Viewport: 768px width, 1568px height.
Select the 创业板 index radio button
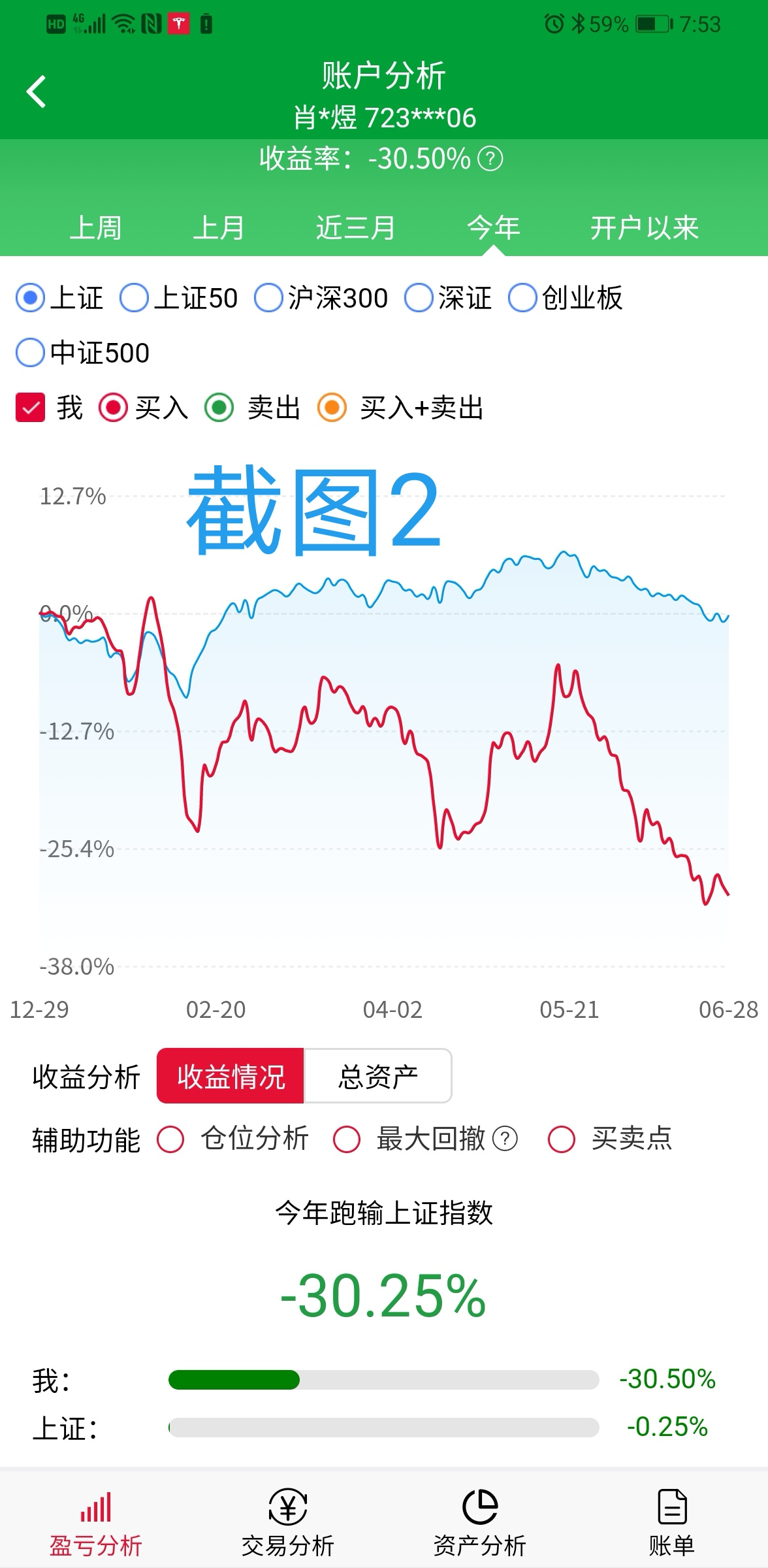point(566,298)
